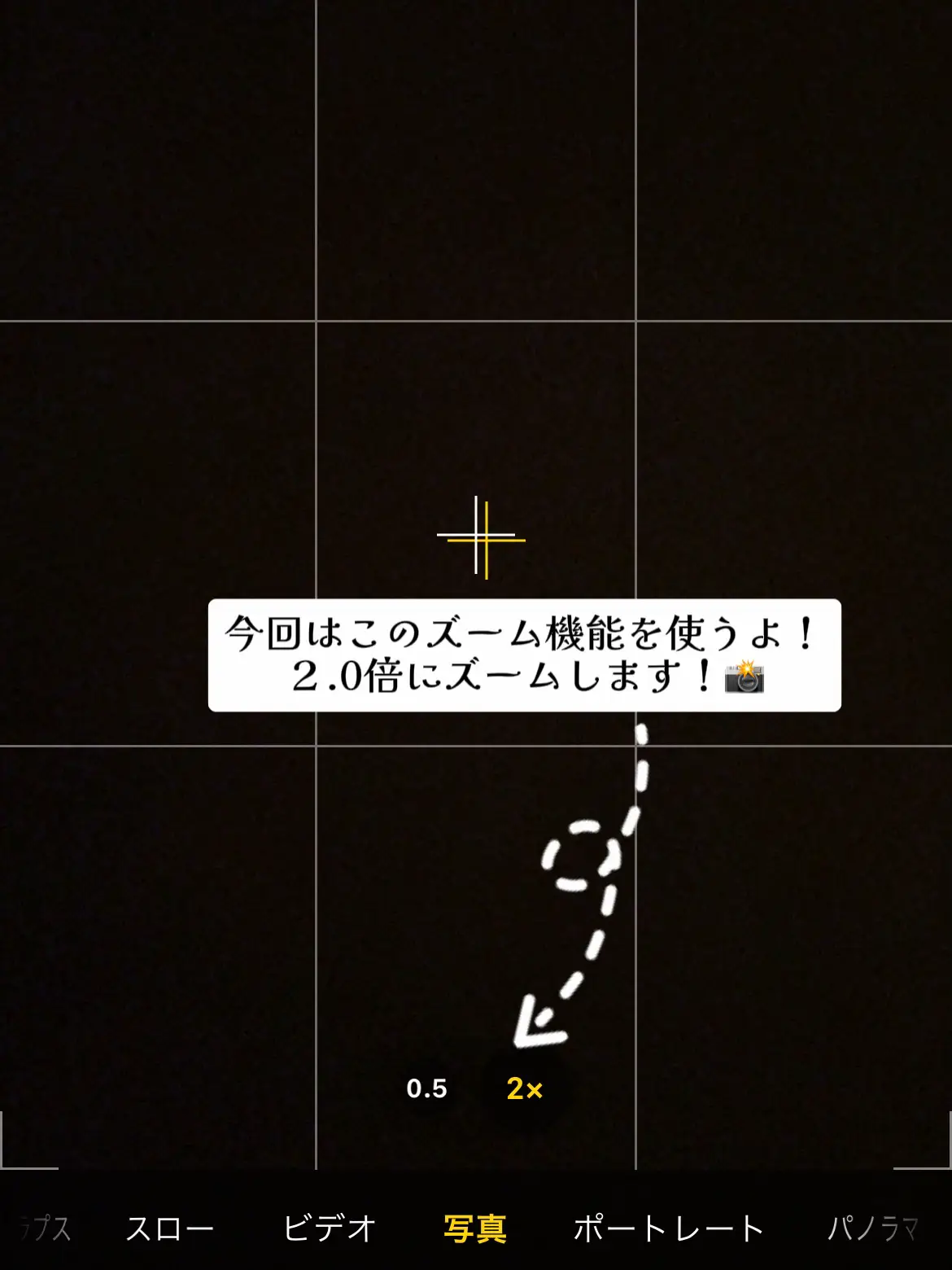Switch to ポートレート mode

click(668, 1228)
